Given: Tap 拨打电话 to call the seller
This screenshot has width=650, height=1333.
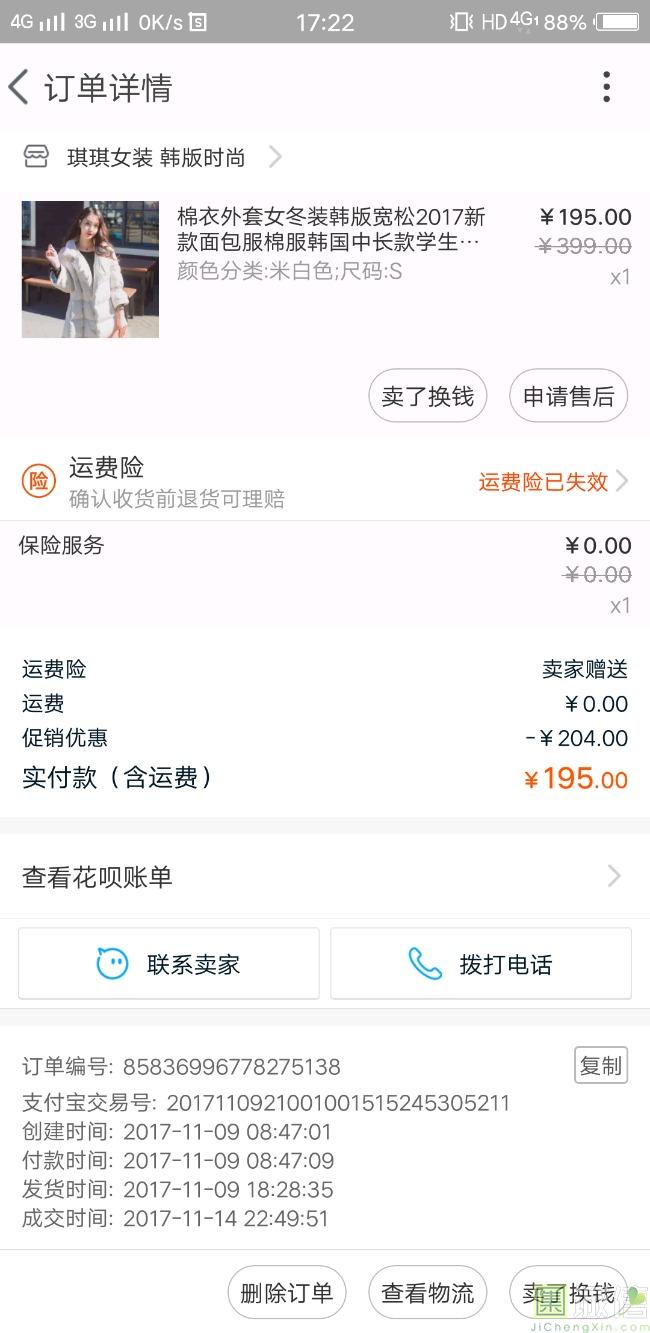Looking at the screenshot, I should [481, 964].
